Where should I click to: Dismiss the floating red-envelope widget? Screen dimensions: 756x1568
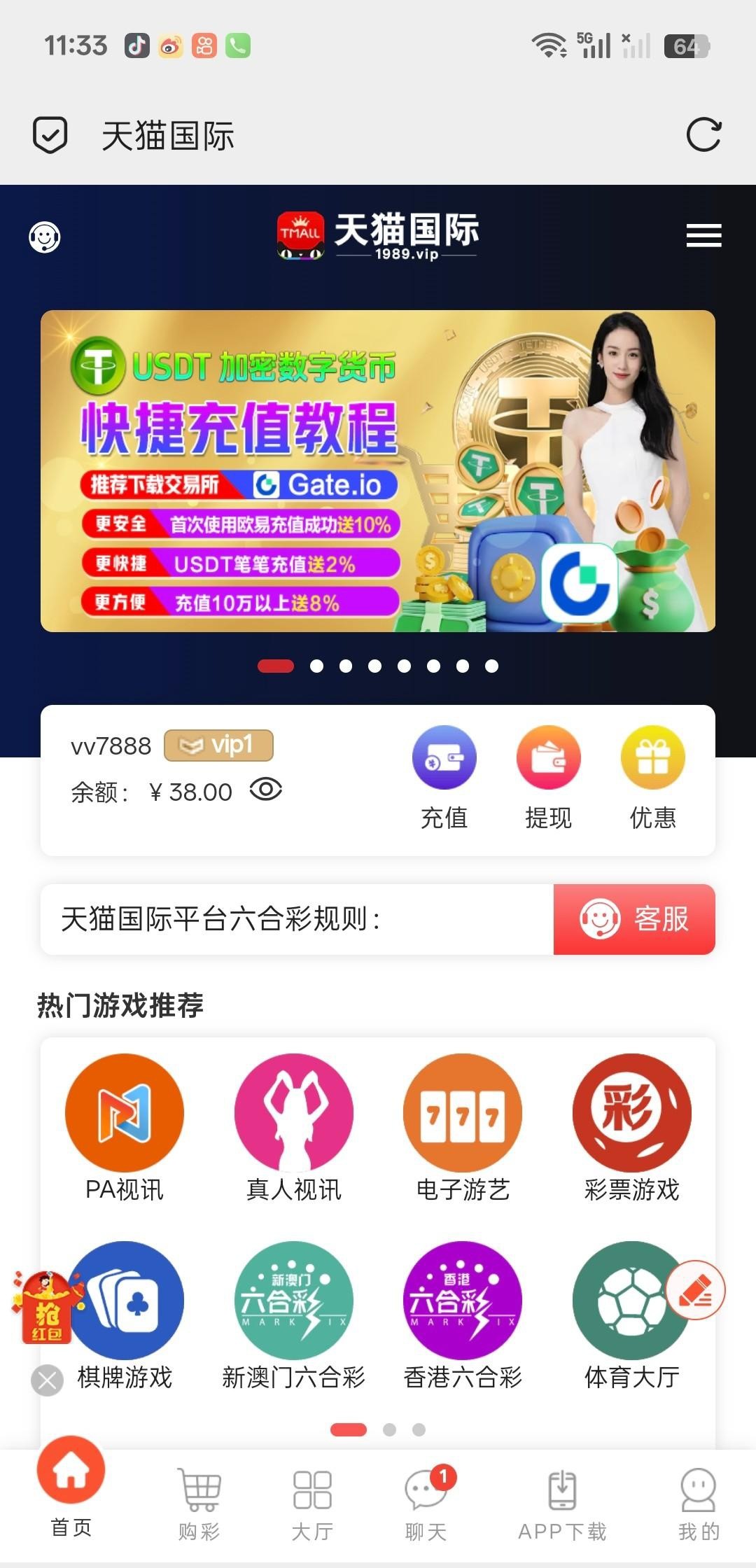click(x=48, y=1380)
